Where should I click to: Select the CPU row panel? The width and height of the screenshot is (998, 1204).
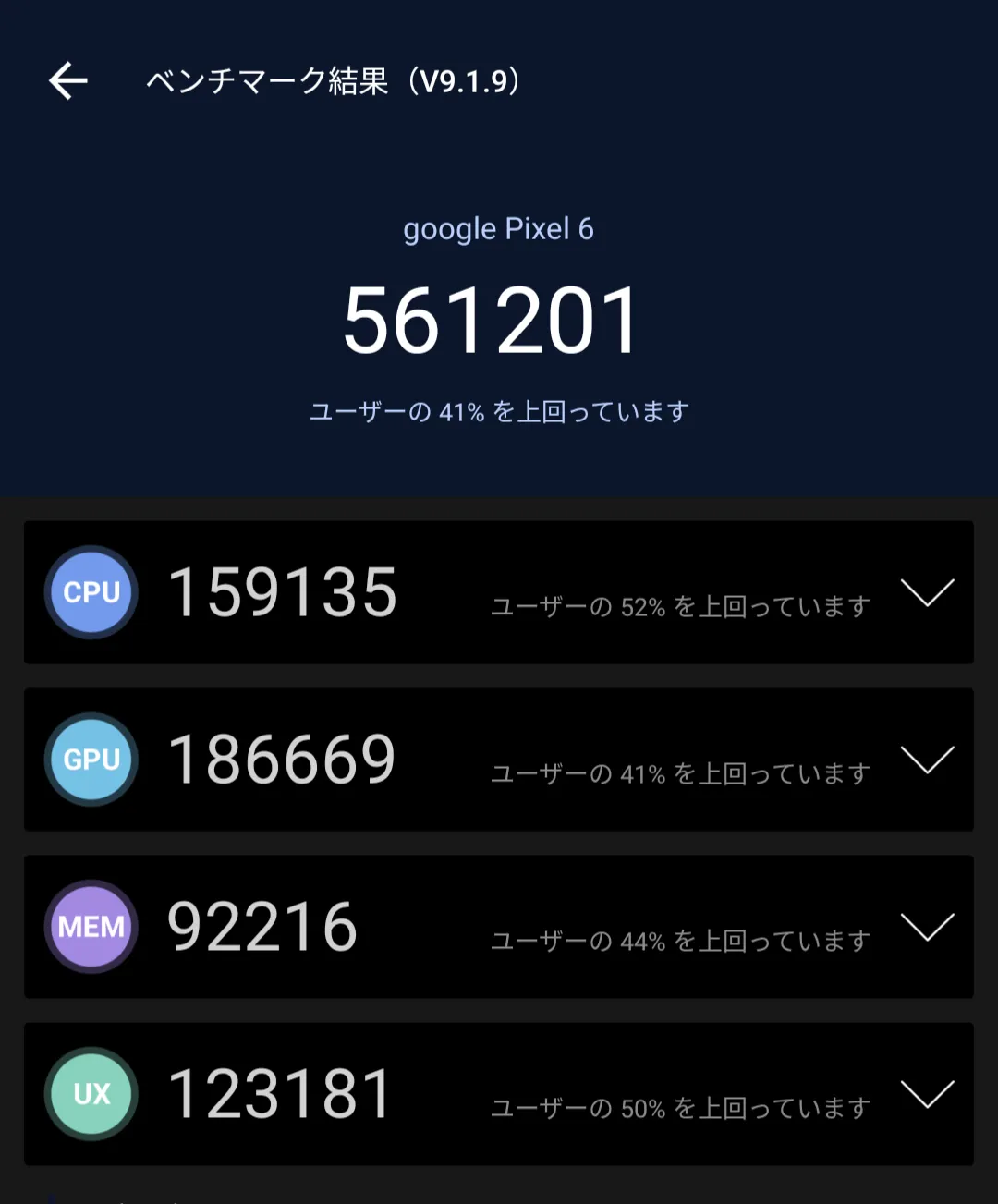pyautogui.click(x=499, y=592)
